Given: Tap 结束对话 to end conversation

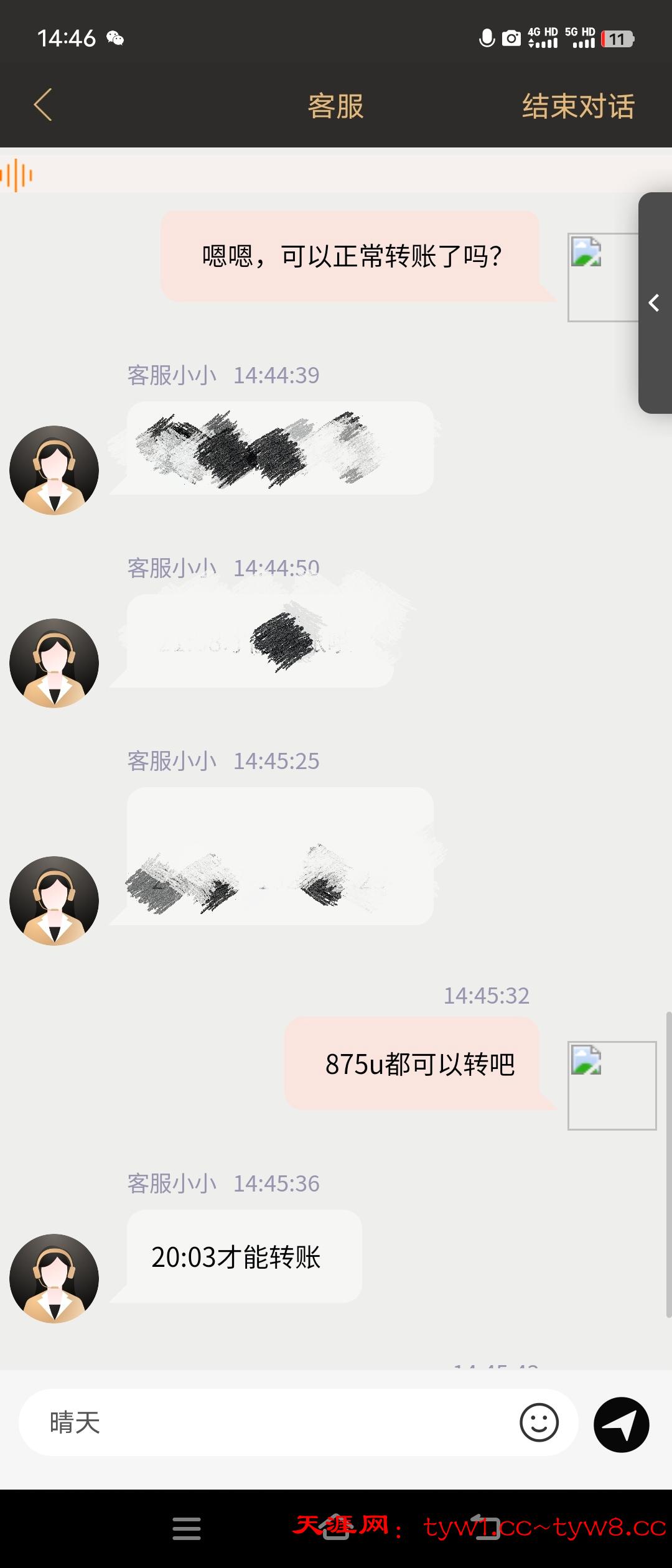Looking at the screenshot, I should [577, 106].
